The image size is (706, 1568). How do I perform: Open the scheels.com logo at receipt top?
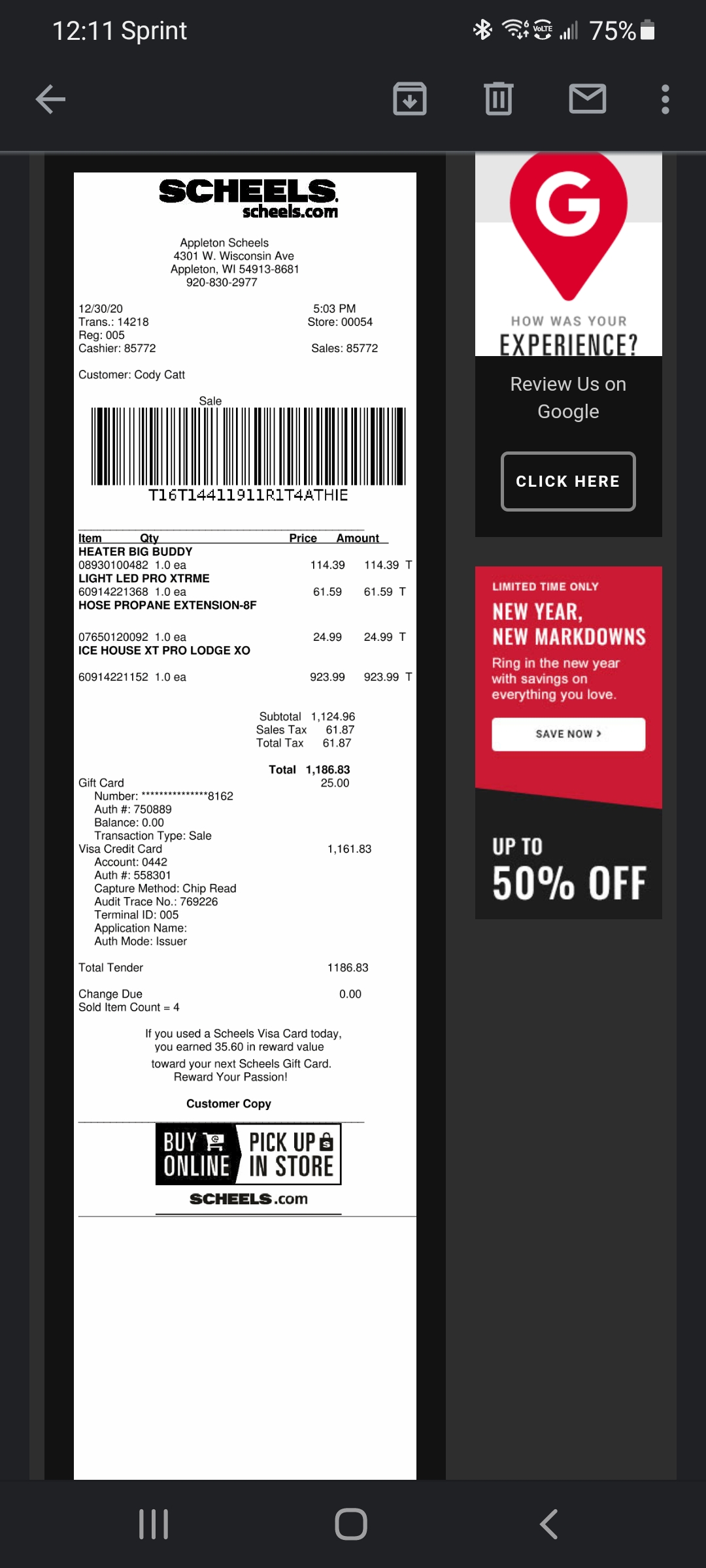coord(248,198)
